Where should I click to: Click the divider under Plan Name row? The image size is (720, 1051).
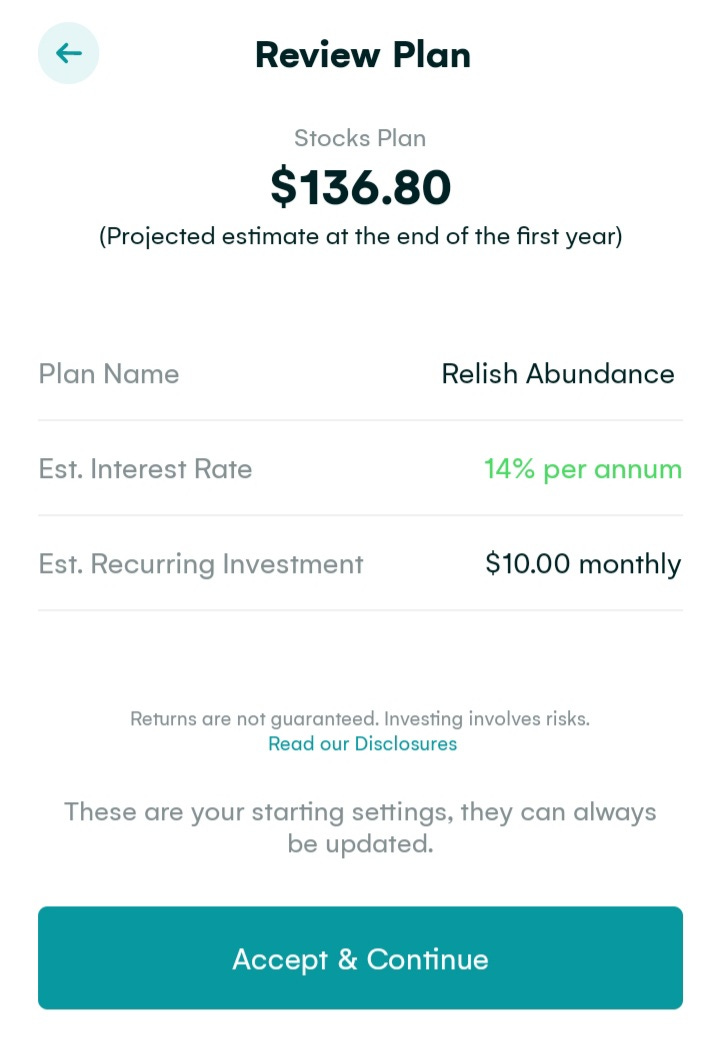click(360, 418)
